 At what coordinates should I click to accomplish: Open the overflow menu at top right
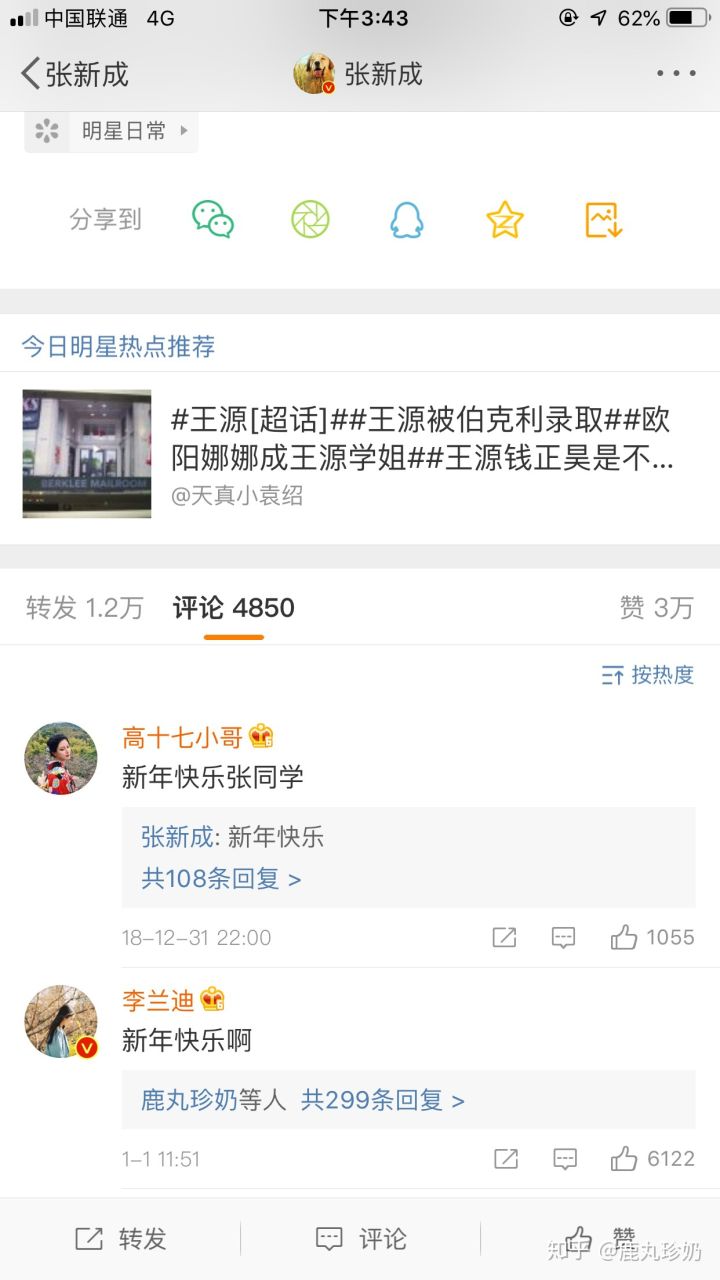676,73
